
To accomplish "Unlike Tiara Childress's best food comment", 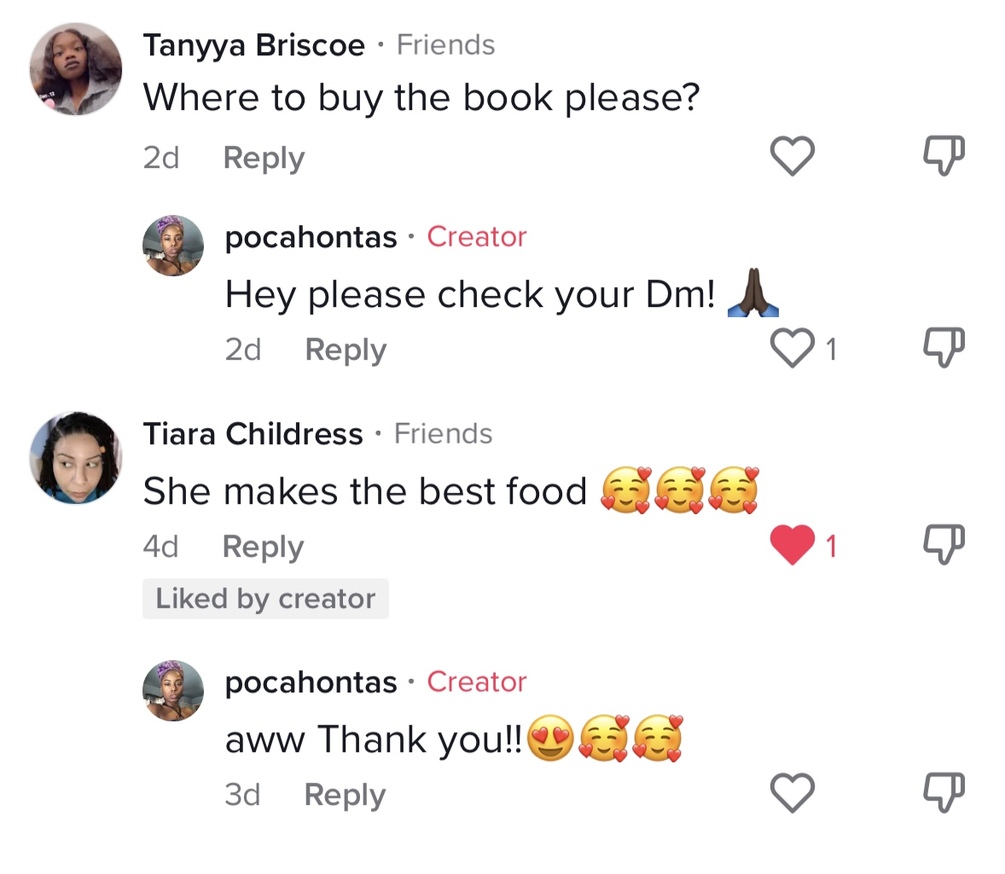I will point(792,546).
